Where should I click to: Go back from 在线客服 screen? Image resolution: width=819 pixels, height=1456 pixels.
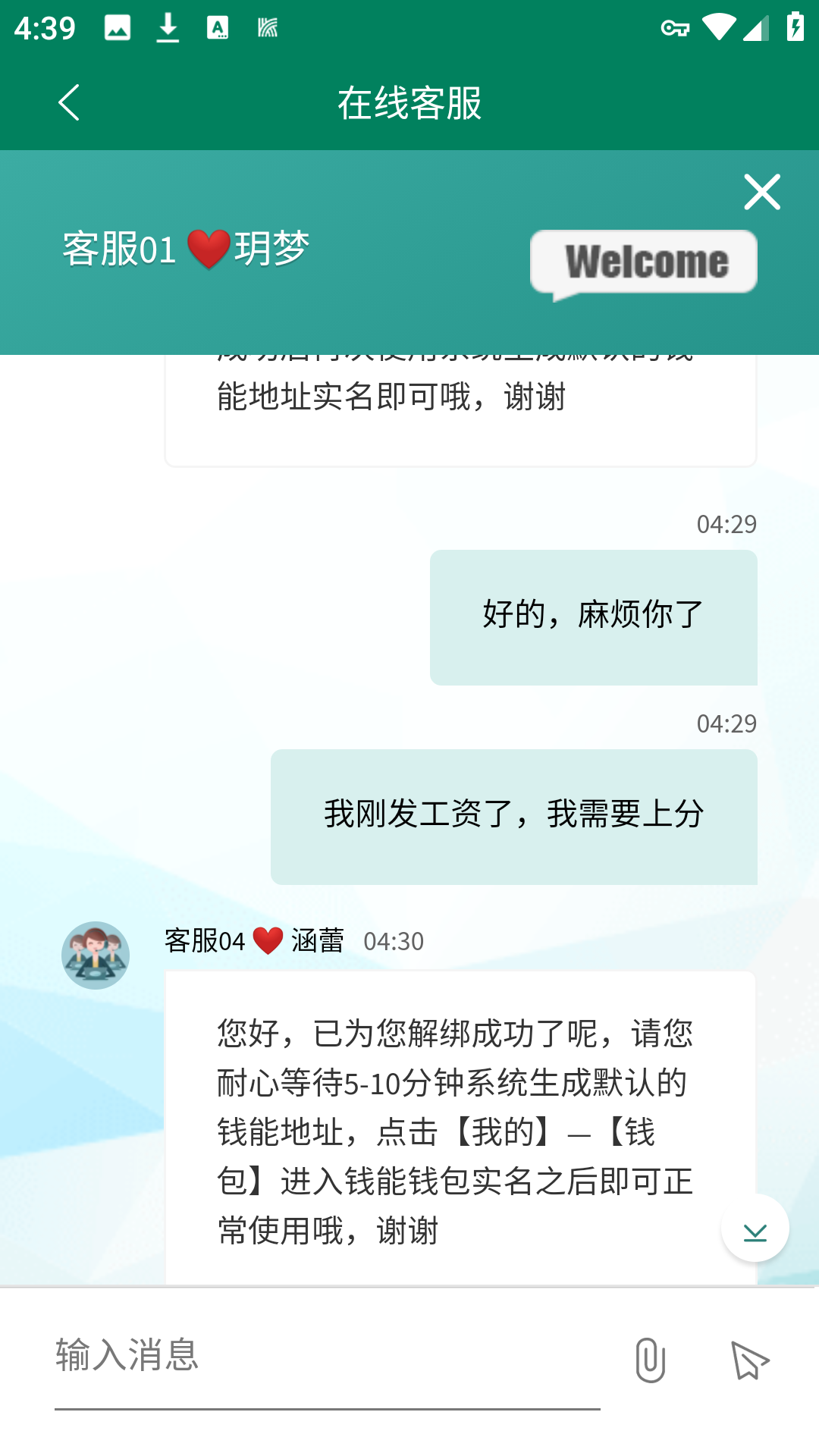[68, 102]
